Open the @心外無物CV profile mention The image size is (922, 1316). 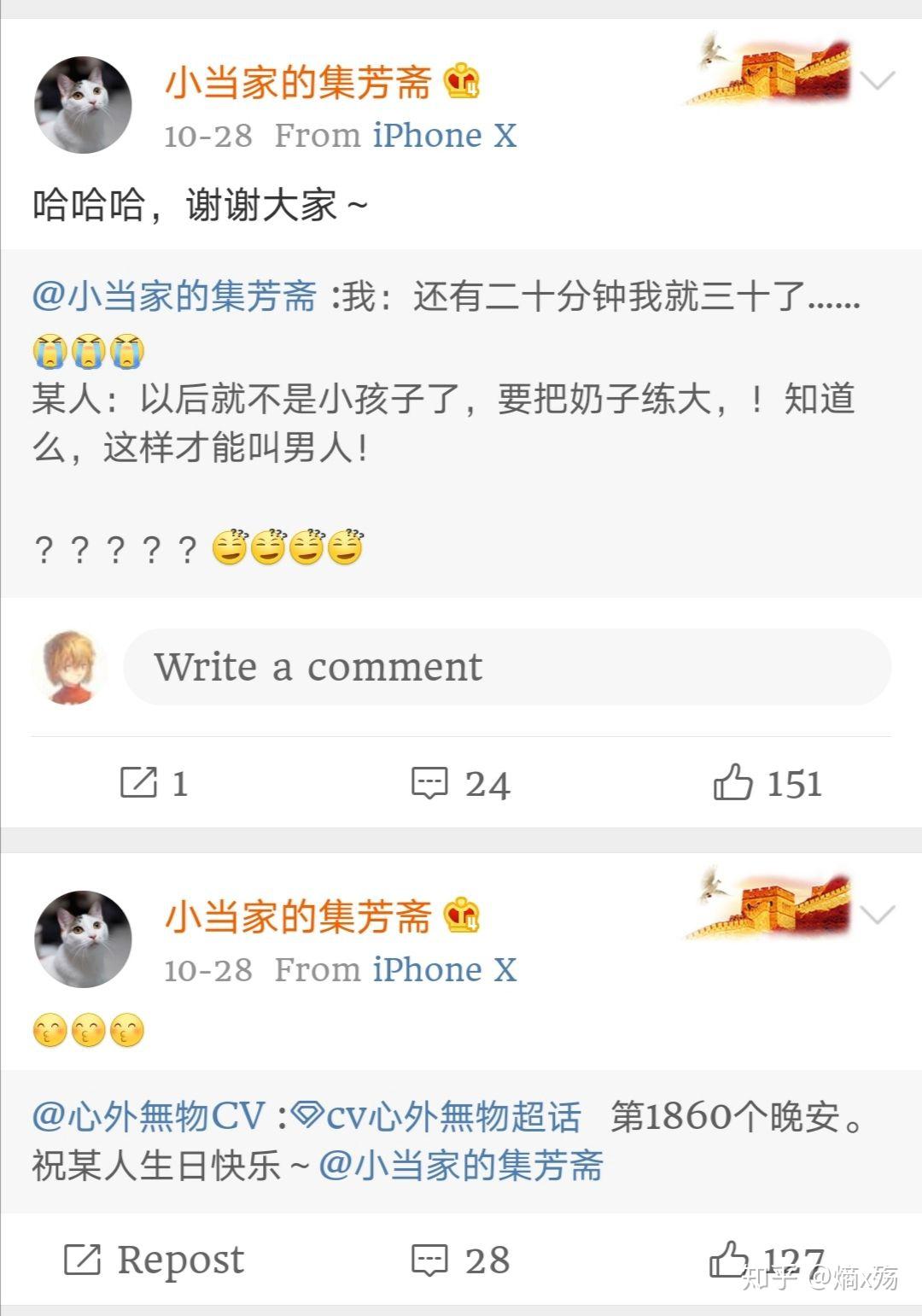[149, 1116]
